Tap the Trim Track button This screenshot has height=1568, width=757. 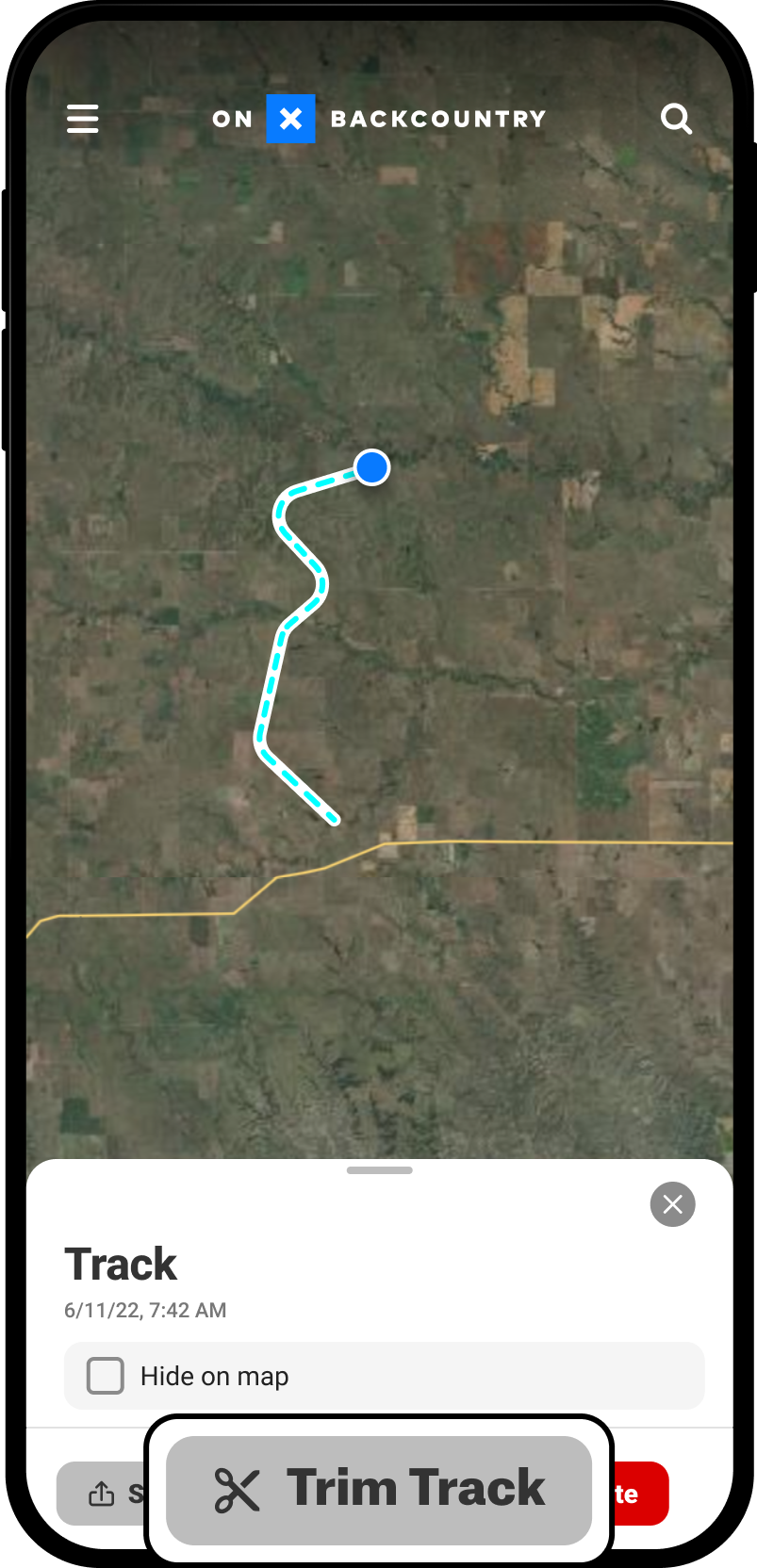(379, 1490)
